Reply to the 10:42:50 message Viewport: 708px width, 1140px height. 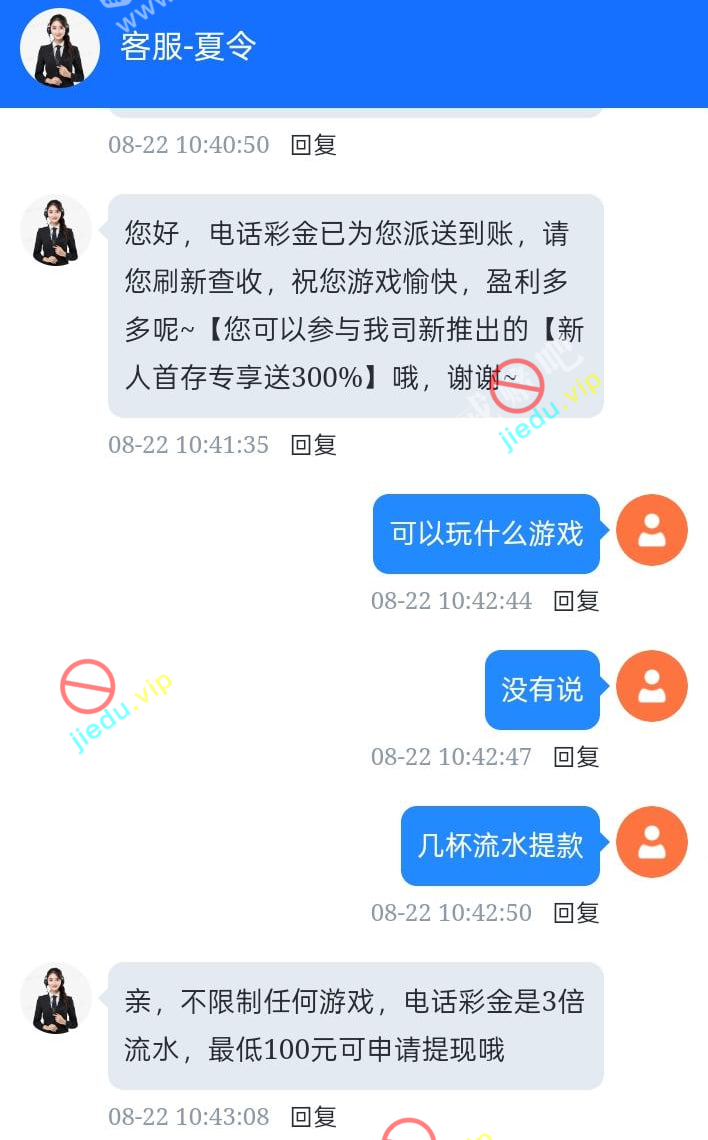[x=576, y=913]
